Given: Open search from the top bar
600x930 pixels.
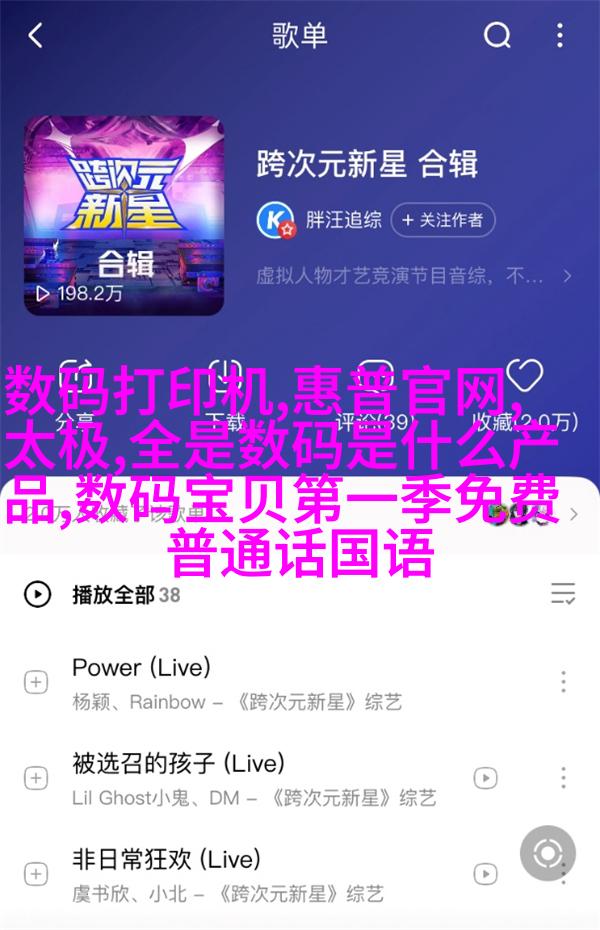Looking at the screenshot, I should tap(497, 37).
